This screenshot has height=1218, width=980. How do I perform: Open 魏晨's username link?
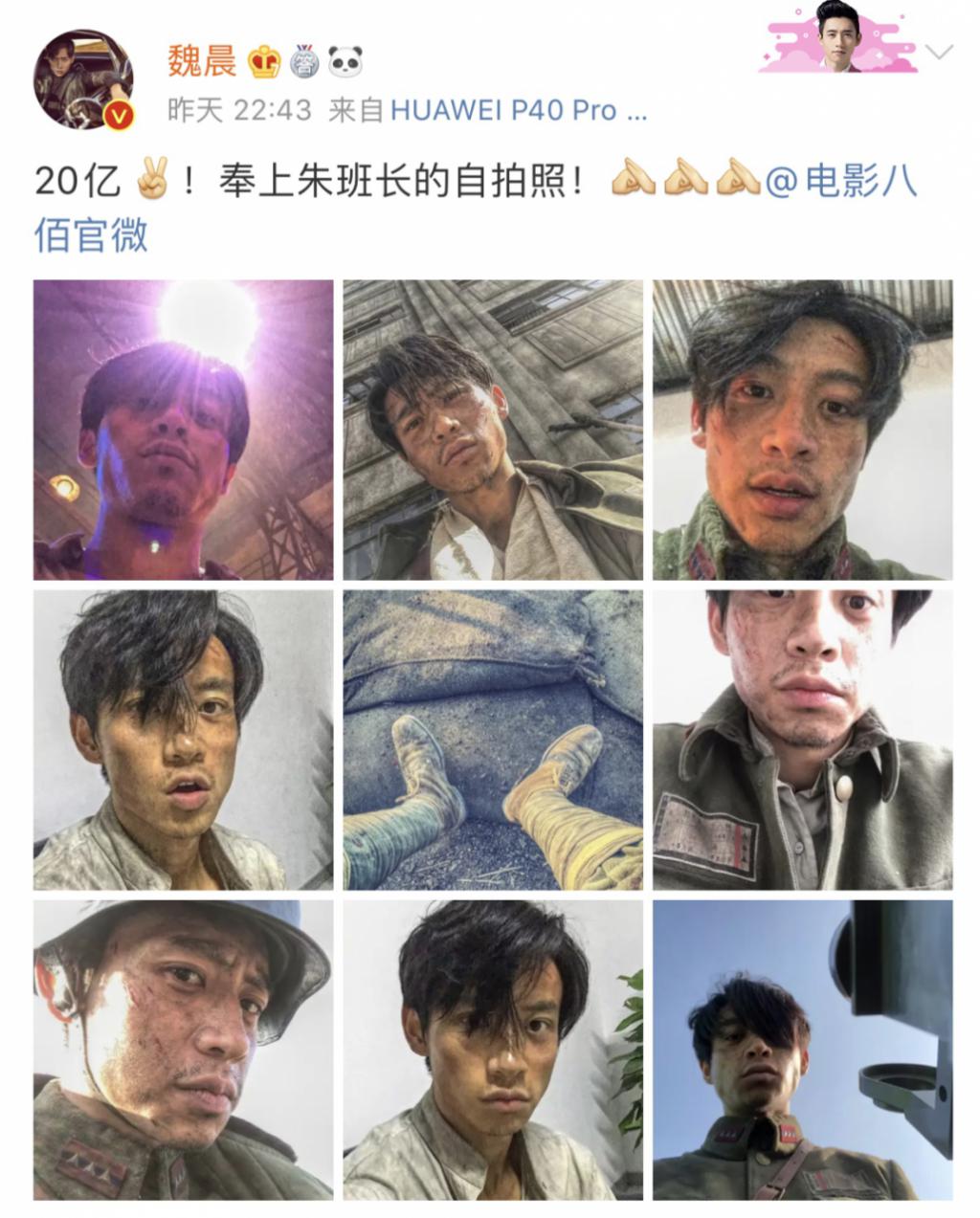(202, 61)
